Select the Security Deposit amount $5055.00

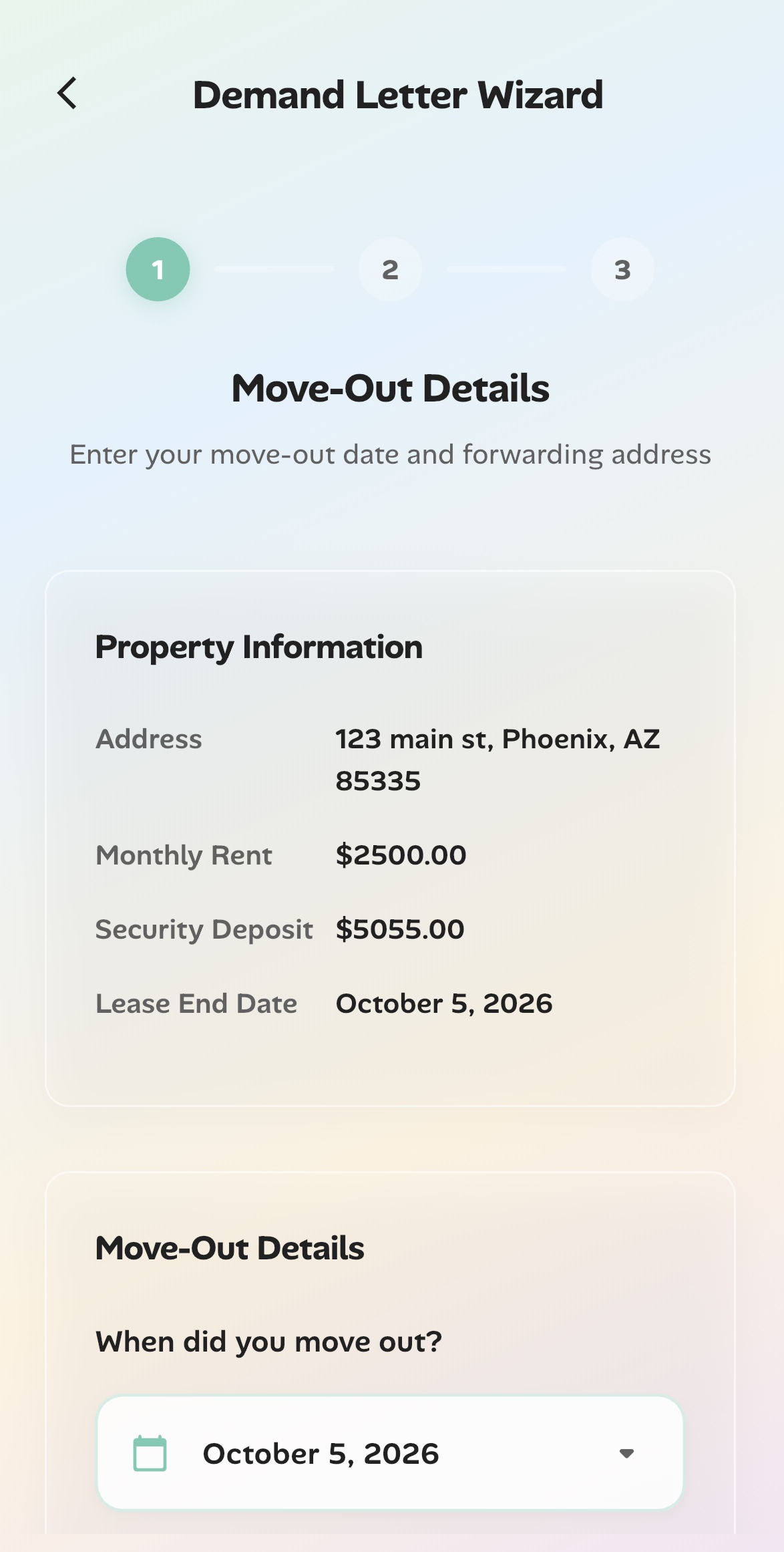tap(399, 929)
